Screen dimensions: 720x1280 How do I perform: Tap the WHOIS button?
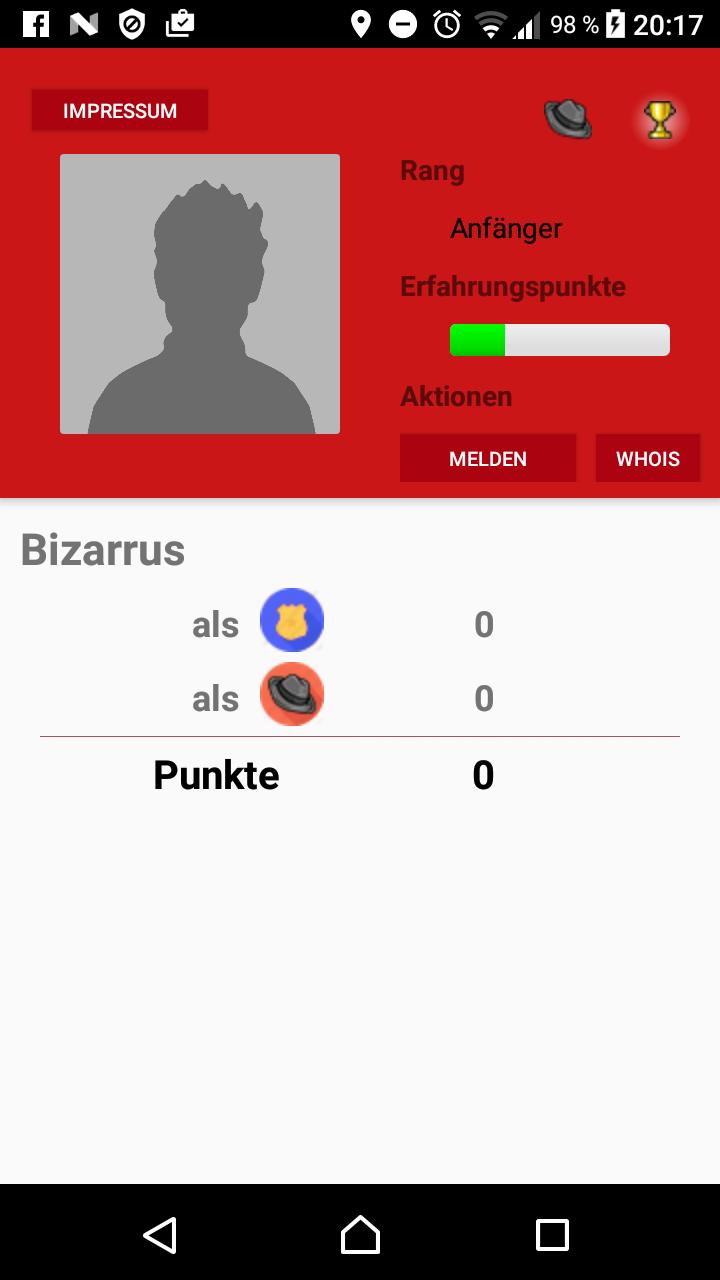click(x=648, y=459)
